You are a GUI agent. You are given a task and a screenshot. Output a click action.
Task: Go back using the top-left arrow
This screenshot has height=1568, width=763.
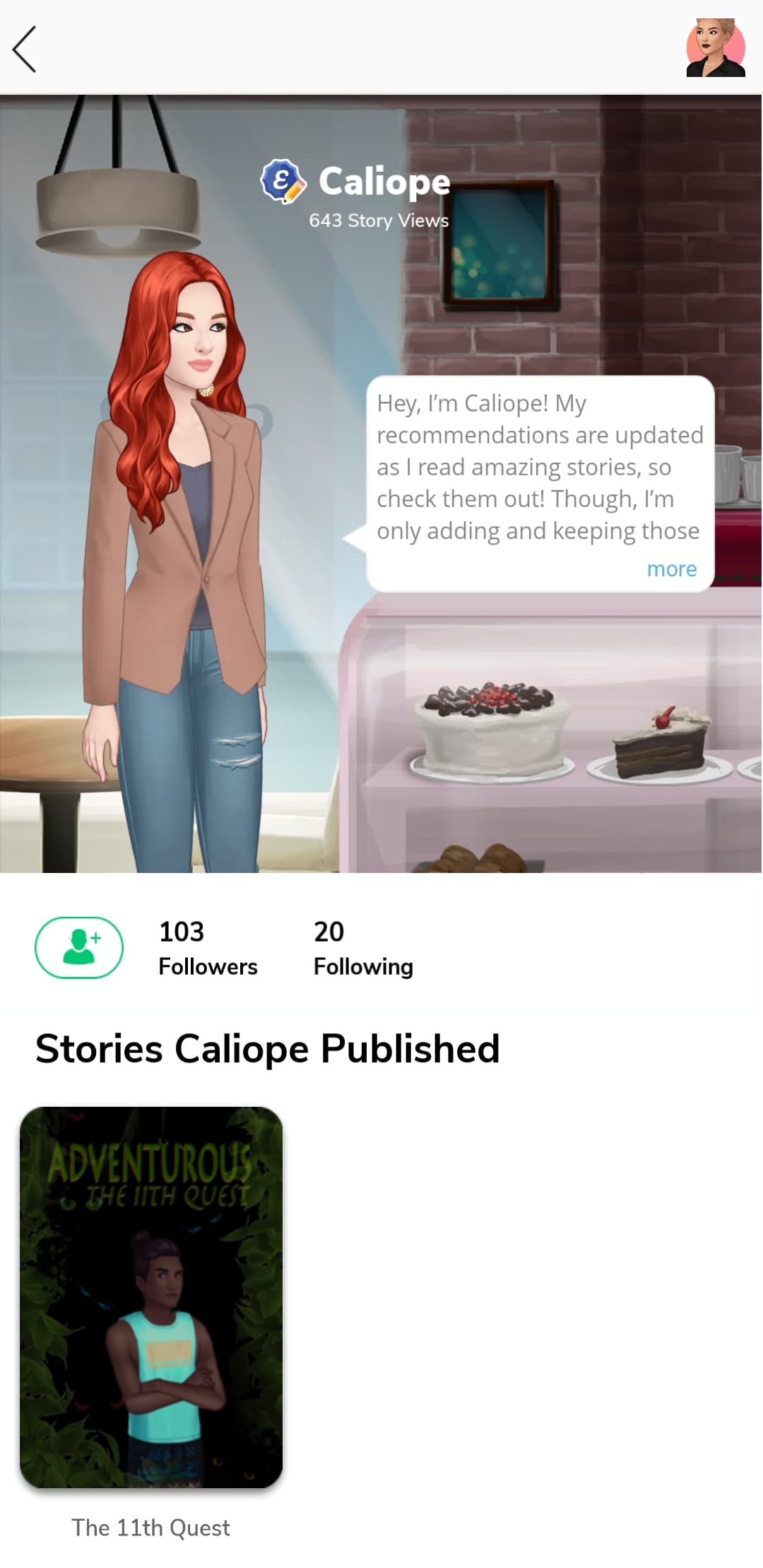tap(25, 49)
